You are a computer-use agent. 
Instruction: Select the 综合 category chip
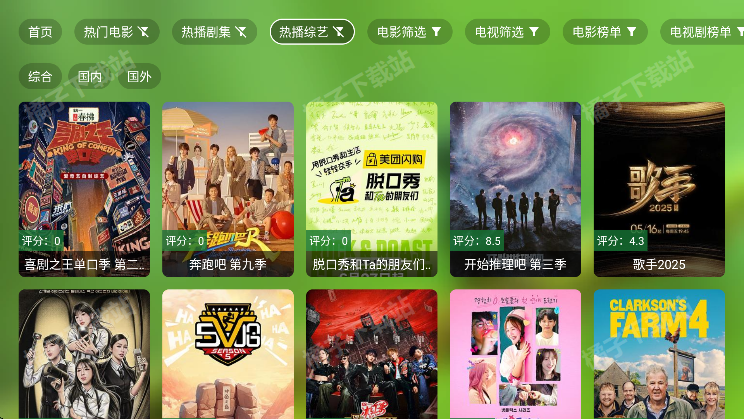coord(40,76)
